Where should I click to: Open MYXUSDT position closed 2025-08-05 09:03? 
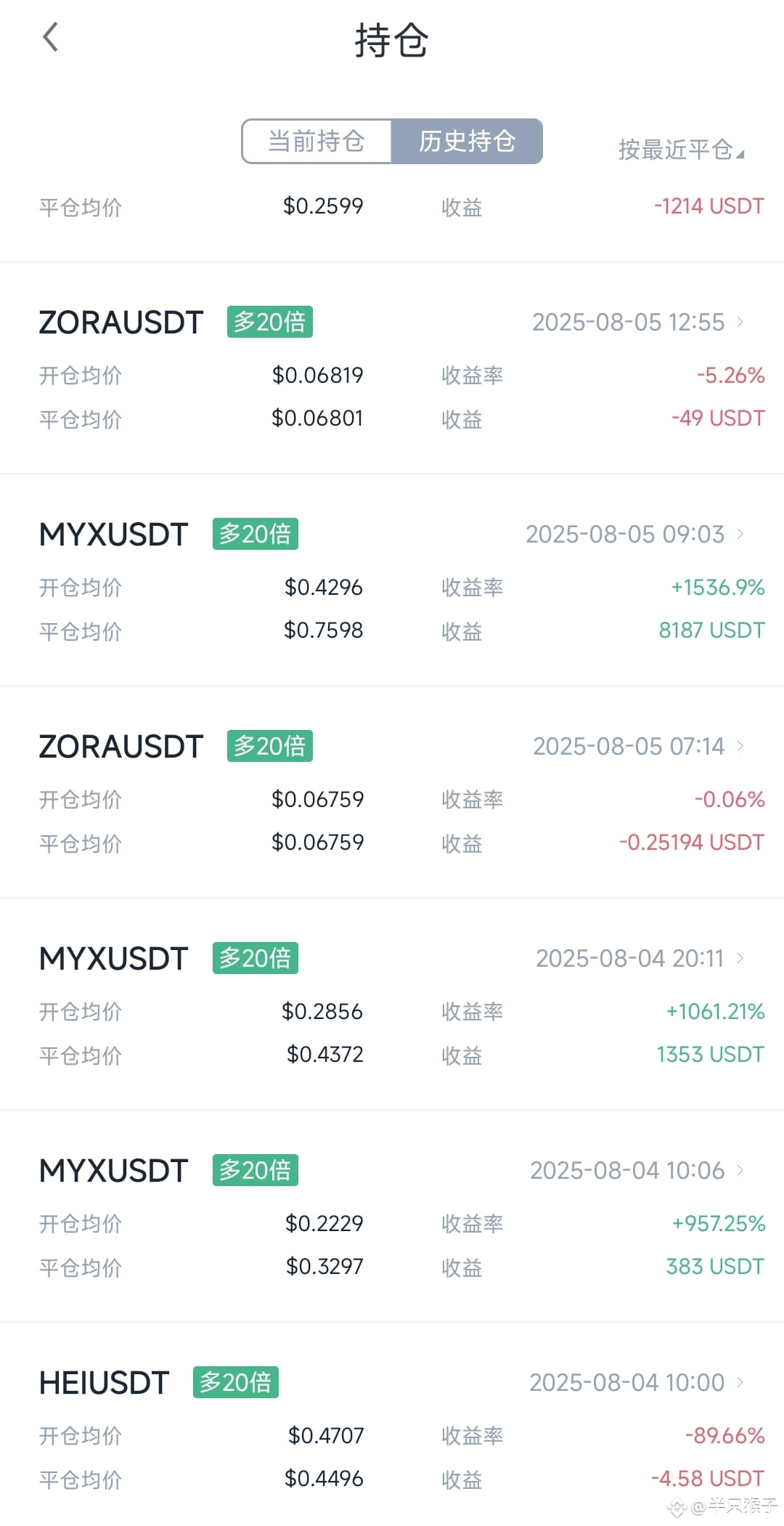pyautogui.click(x=392, y=580)
